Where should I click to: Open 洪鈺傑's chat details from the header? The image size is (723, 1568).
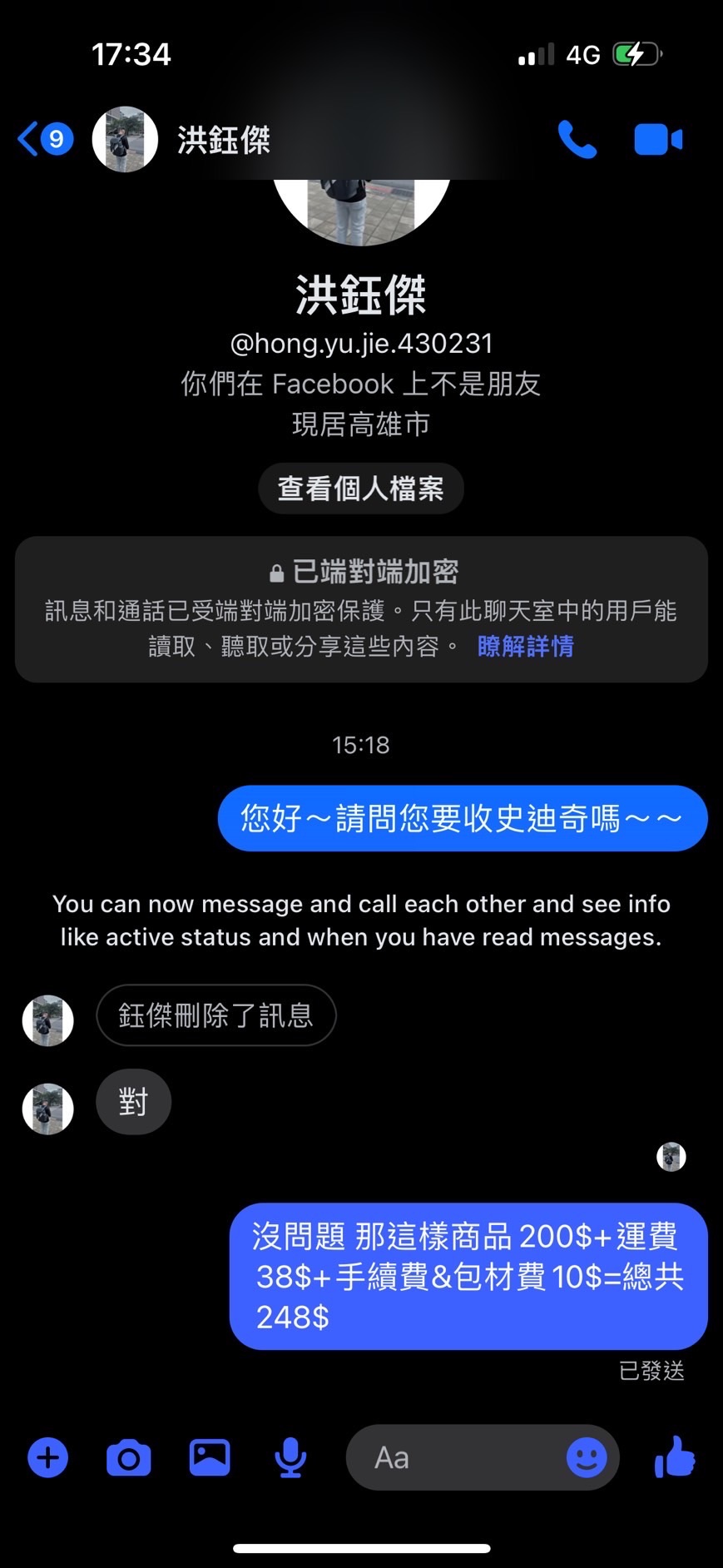click(223, 140)
